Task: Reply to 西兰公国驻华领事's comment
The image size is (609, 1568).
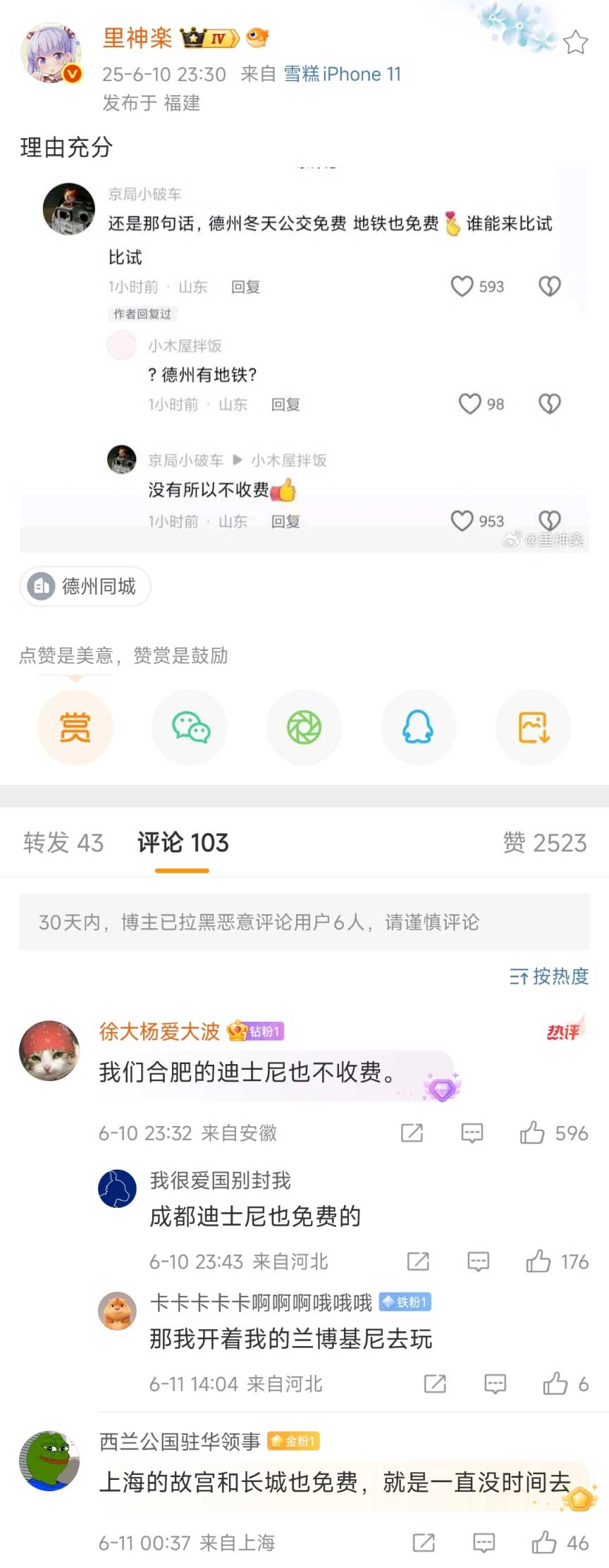Action: (x=484, y=1543)
